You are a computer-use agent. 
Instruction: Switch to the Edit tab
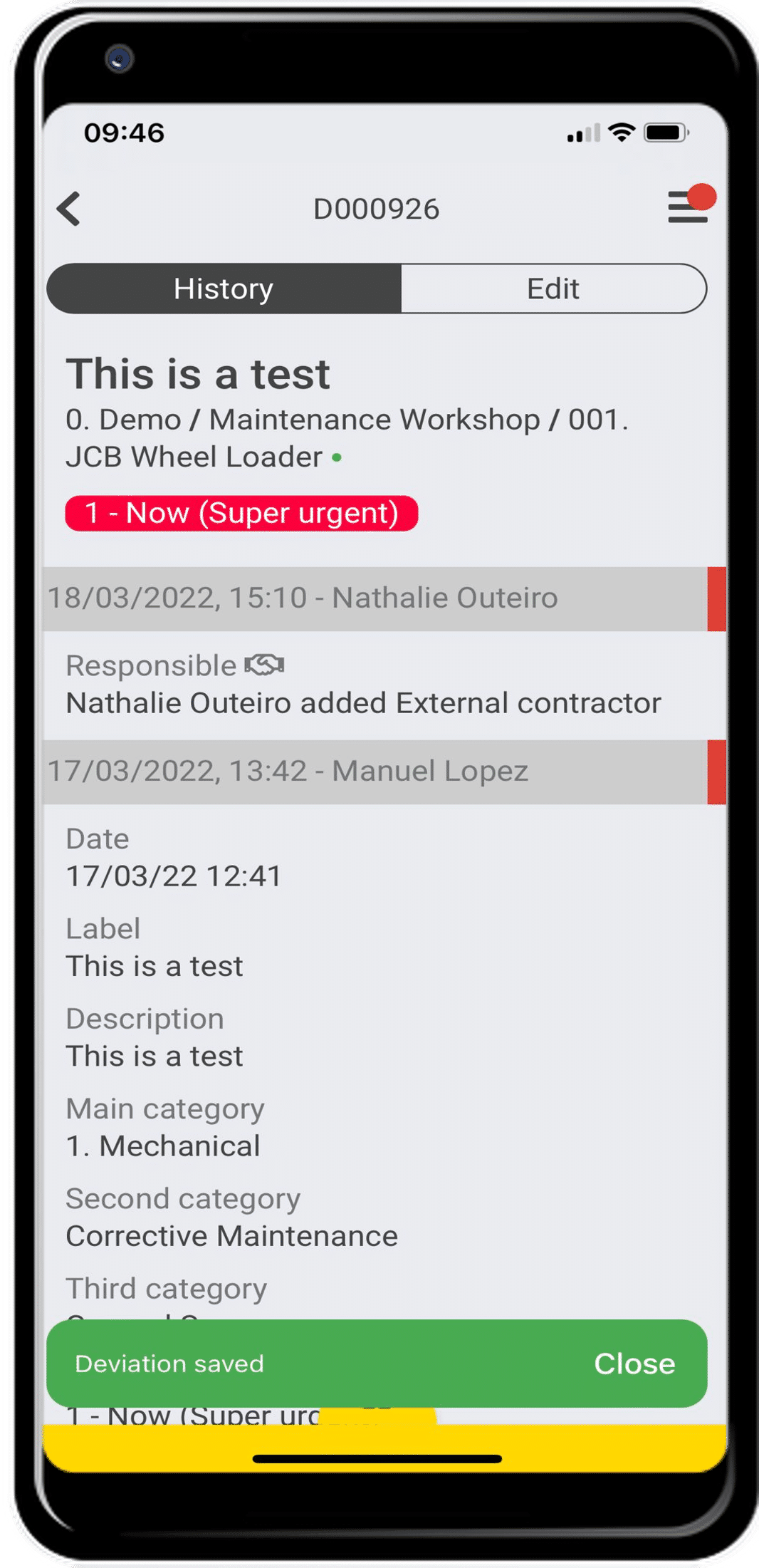point(553,289)
